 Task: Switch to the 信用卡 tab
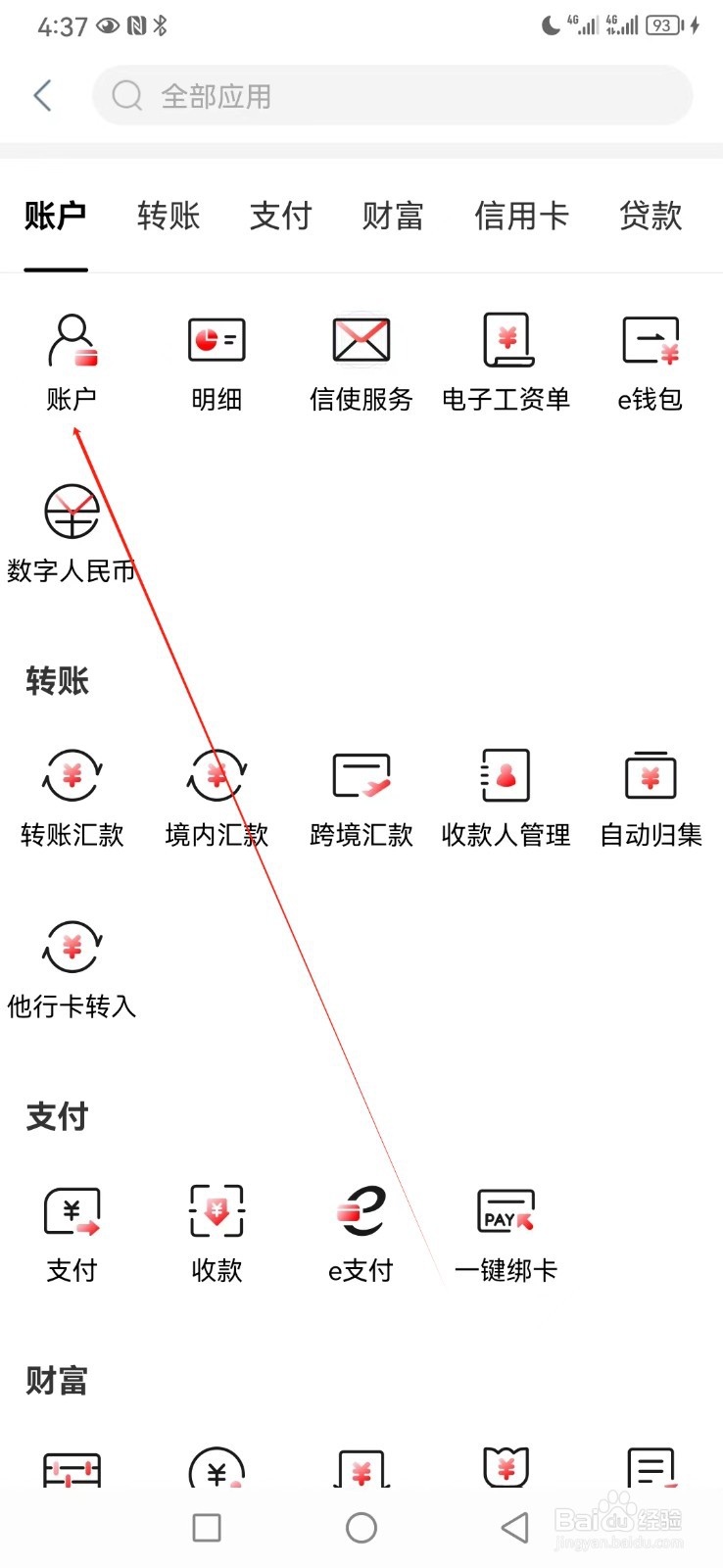521,216
